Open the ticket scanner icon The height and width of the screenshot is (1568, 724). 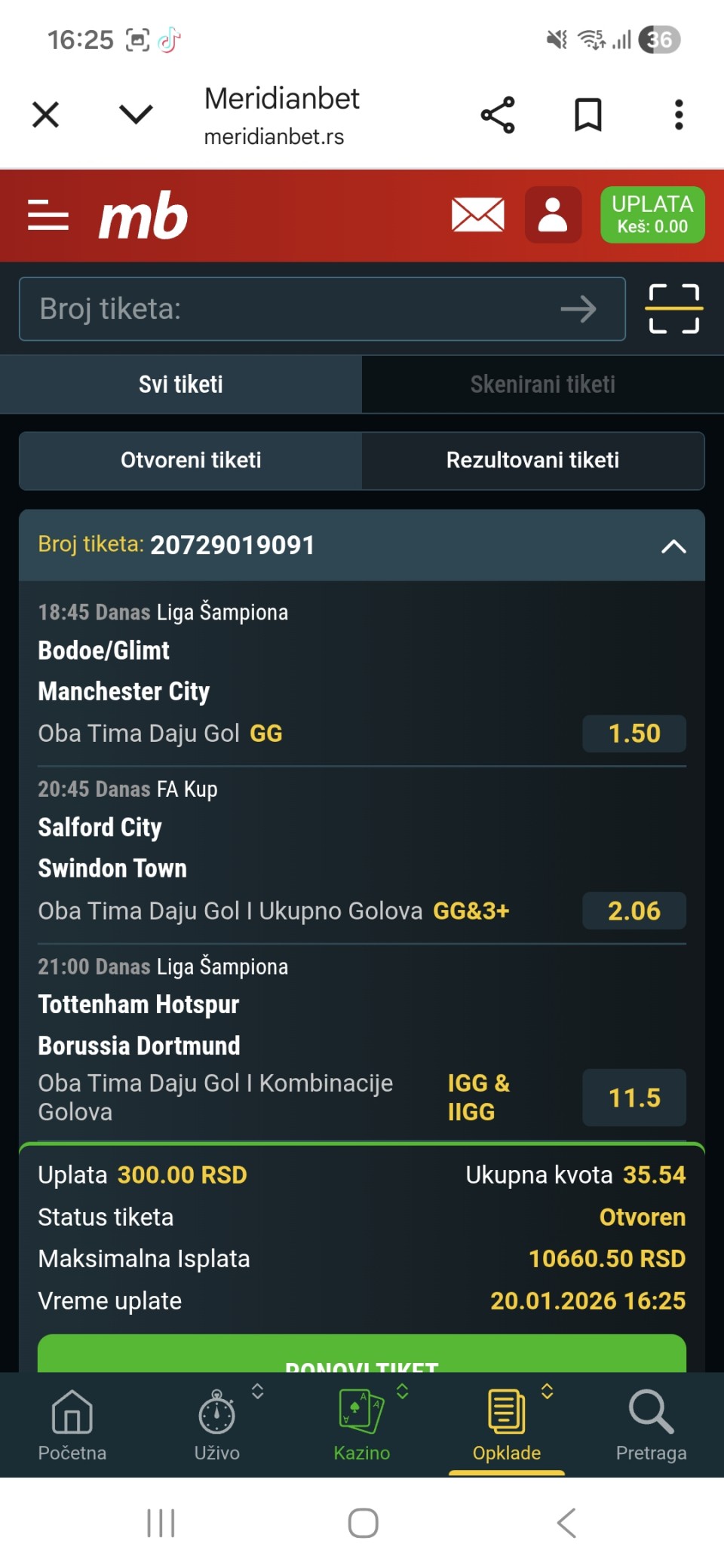click(x=674, y=309)
